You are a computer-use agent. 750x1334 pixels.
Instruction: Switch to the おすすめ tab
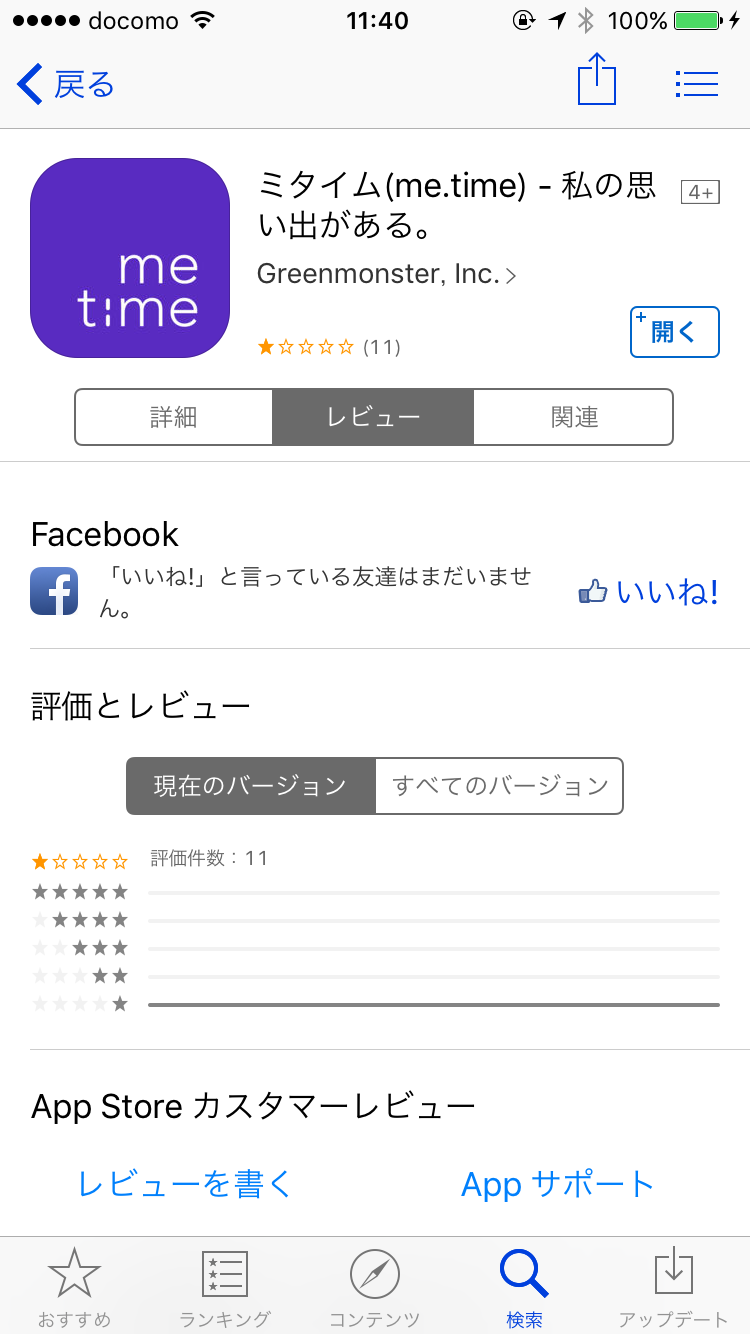(75, 1288)
